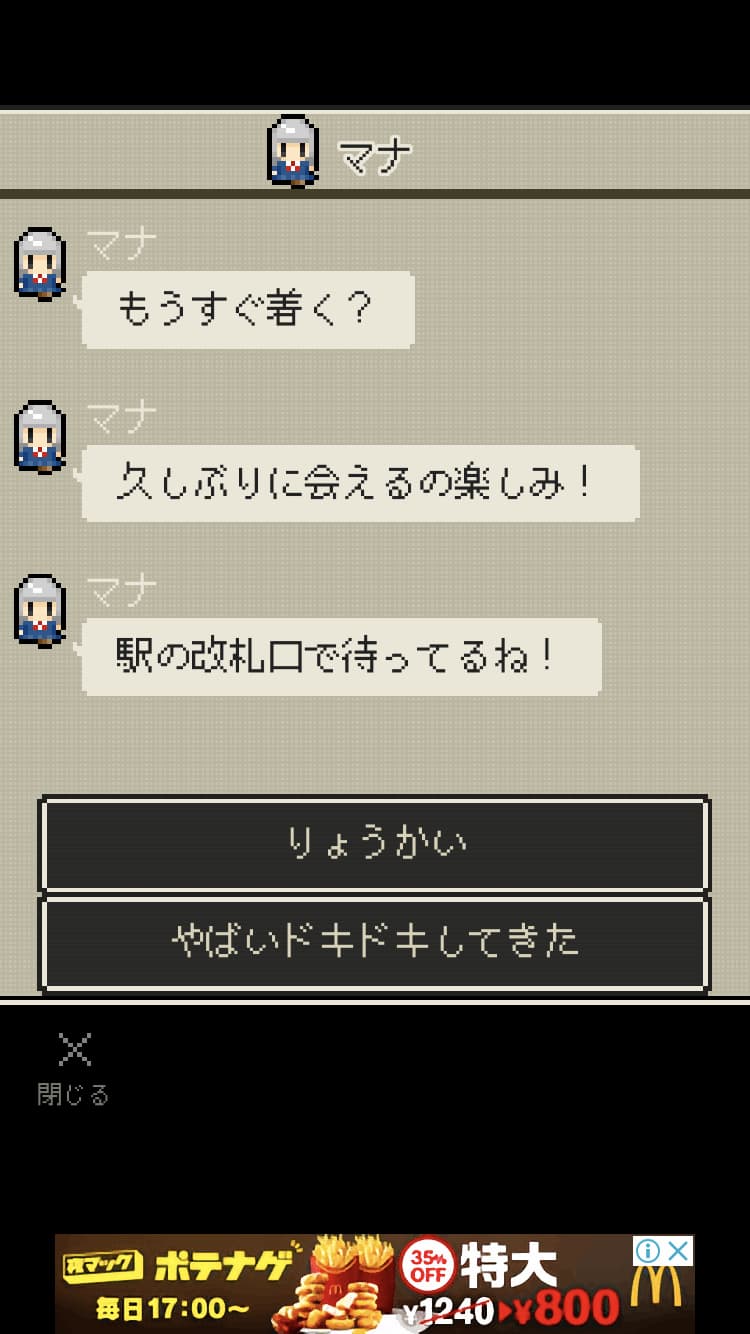Open the ad info icon
The width and height of the screenshot is (750, 1334).
tap(648, 1251)
